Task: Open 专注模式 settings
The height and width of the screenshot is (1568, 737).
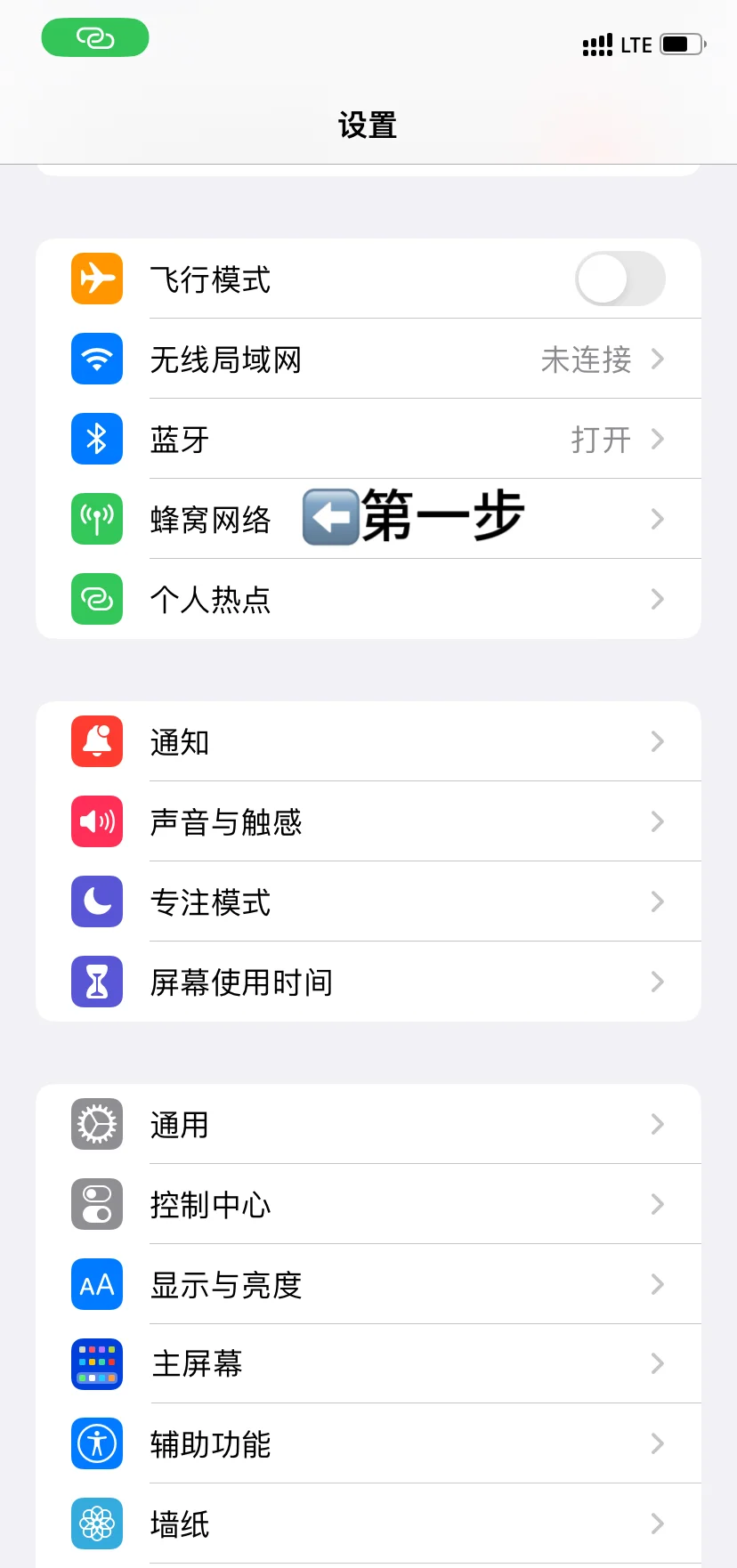Action: click(x=368, y=901)
